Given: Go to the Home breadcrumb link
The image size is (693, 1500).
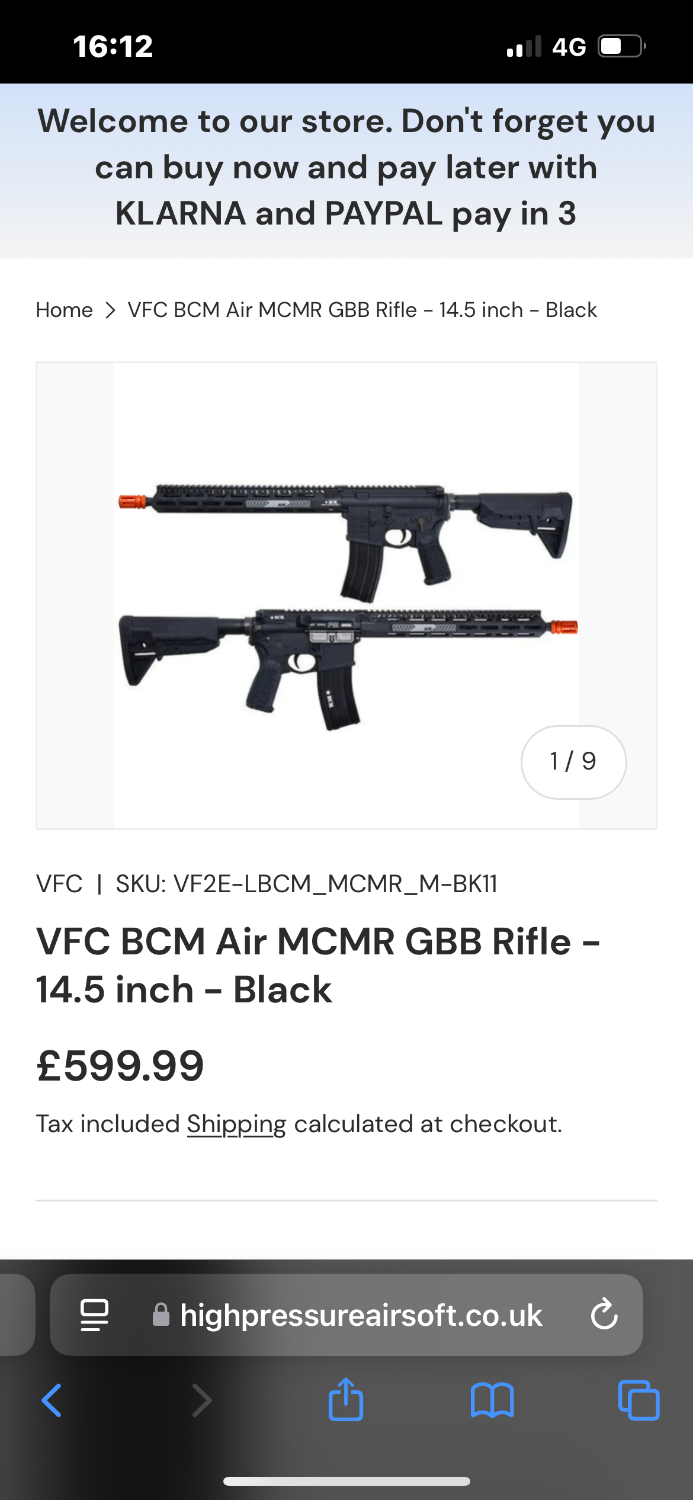Looking at the screenshot, I should 64,310.
